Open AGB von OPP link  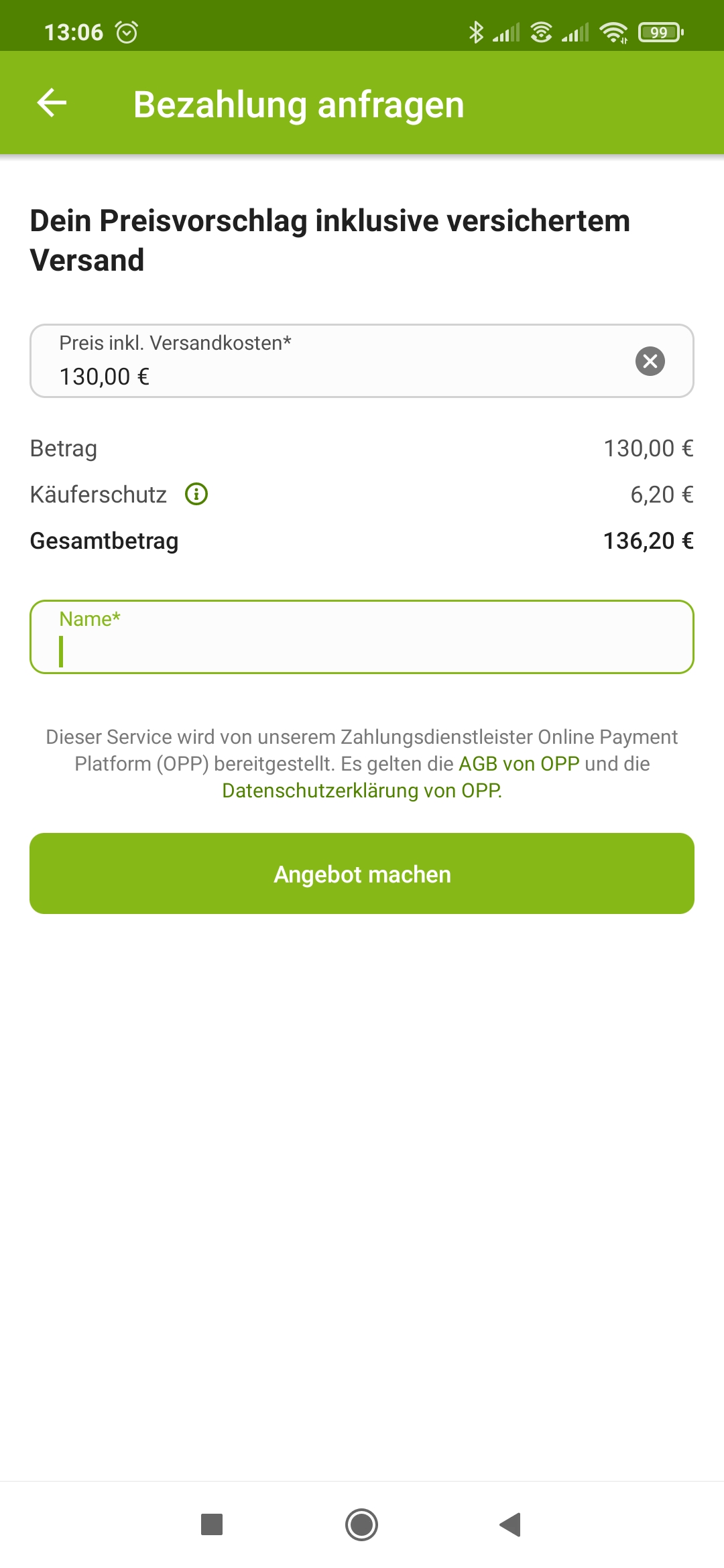coord(519,764)
